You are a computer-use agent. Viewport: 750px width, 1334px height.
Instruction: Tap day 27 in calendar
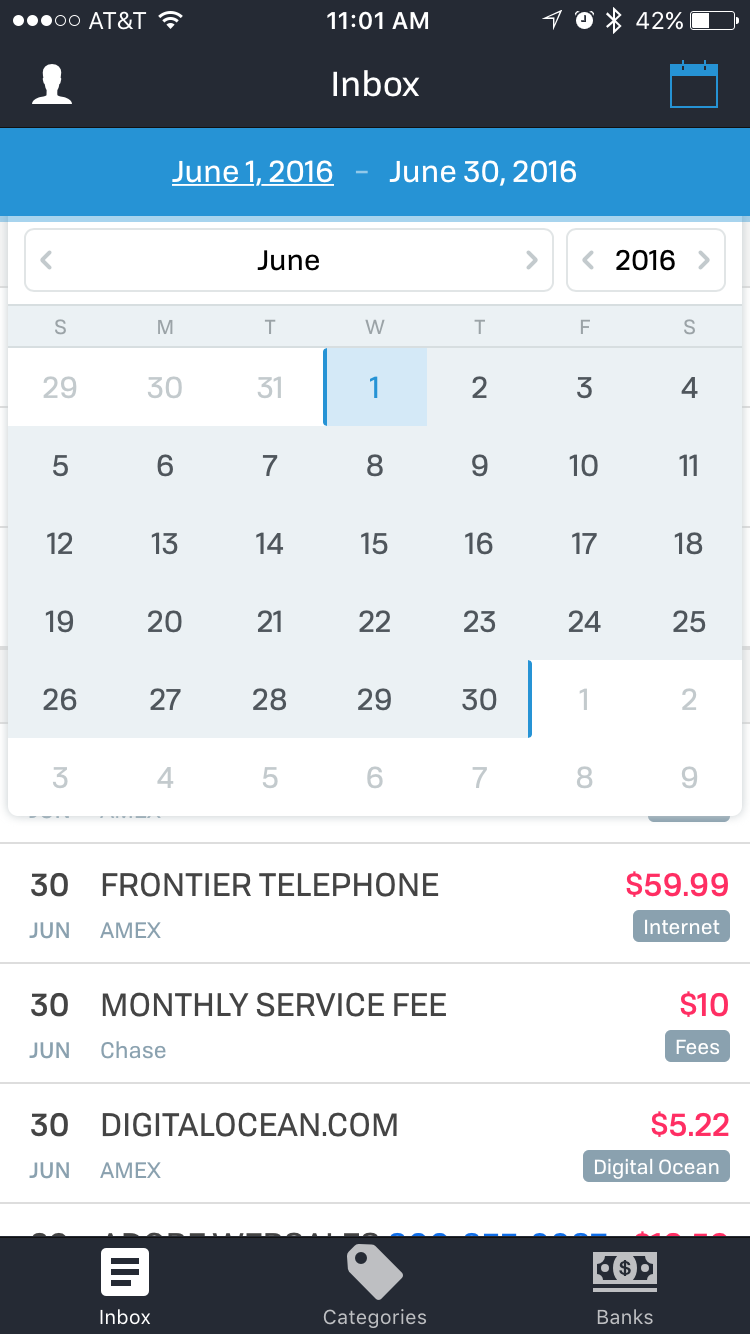[x=165, y=699]
